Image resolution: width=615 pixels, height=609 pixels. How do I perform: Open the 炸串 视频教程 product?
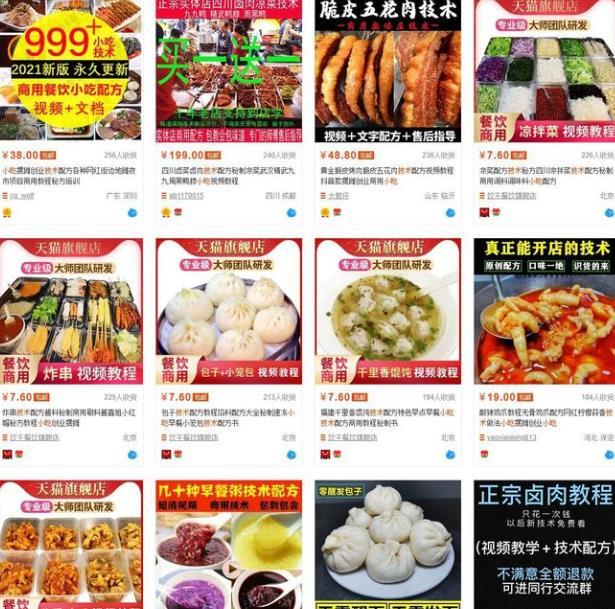coord(70,310)
